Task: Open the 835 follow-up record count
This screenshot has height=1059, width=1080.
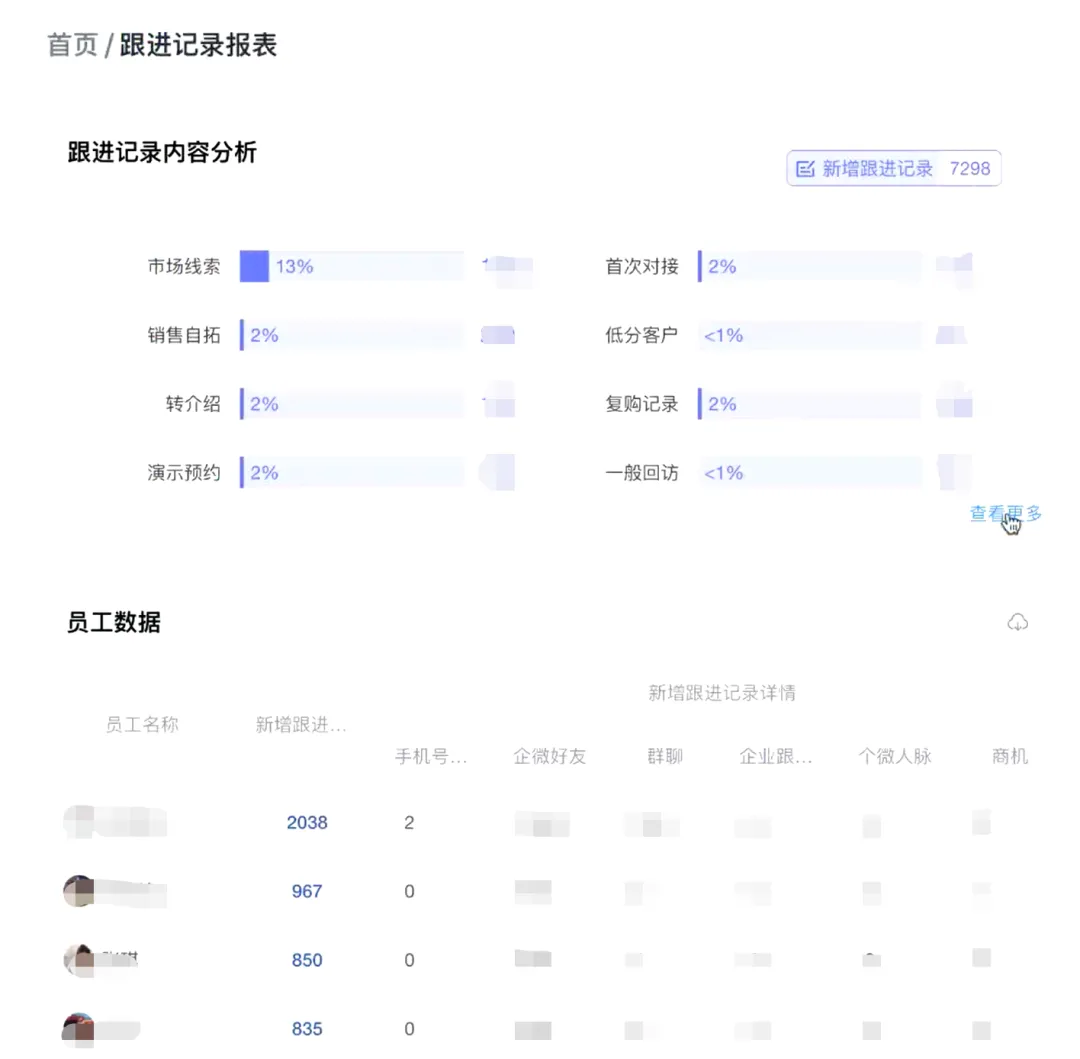Action: (x=307, y=1029)
